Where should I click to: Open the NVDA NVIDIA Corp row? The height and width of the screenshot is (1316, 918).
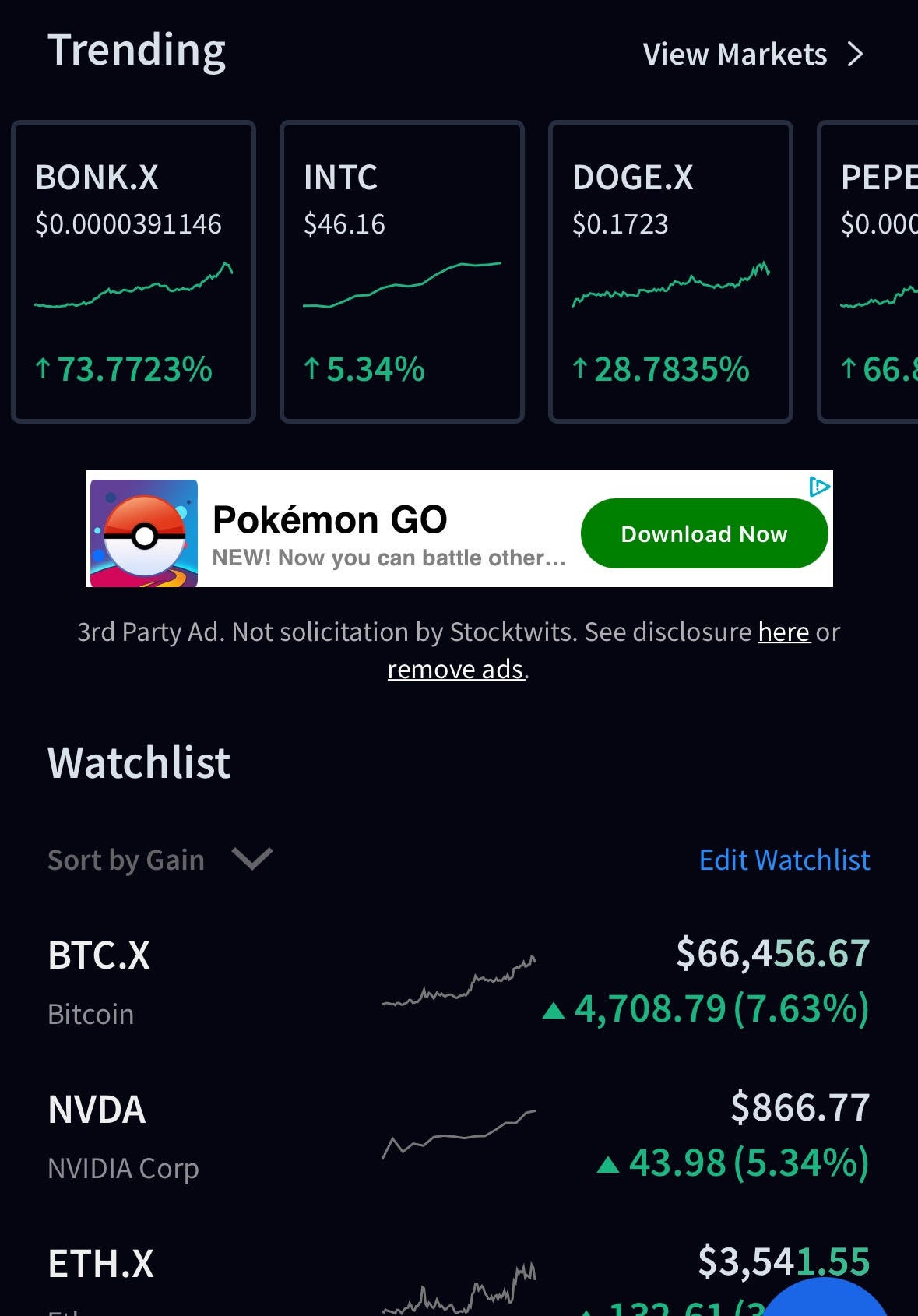459,1135
